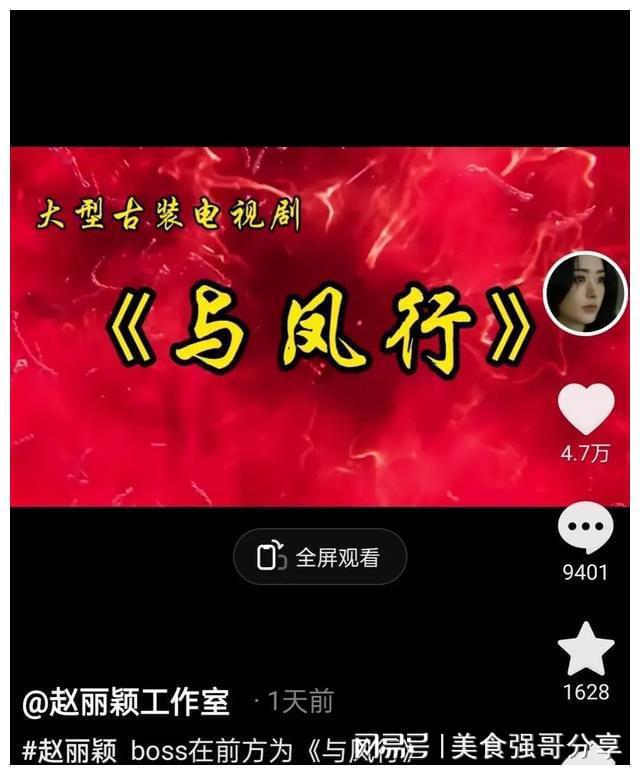Tap 全屏观看 to watch fullscreen

pos(320,557)
